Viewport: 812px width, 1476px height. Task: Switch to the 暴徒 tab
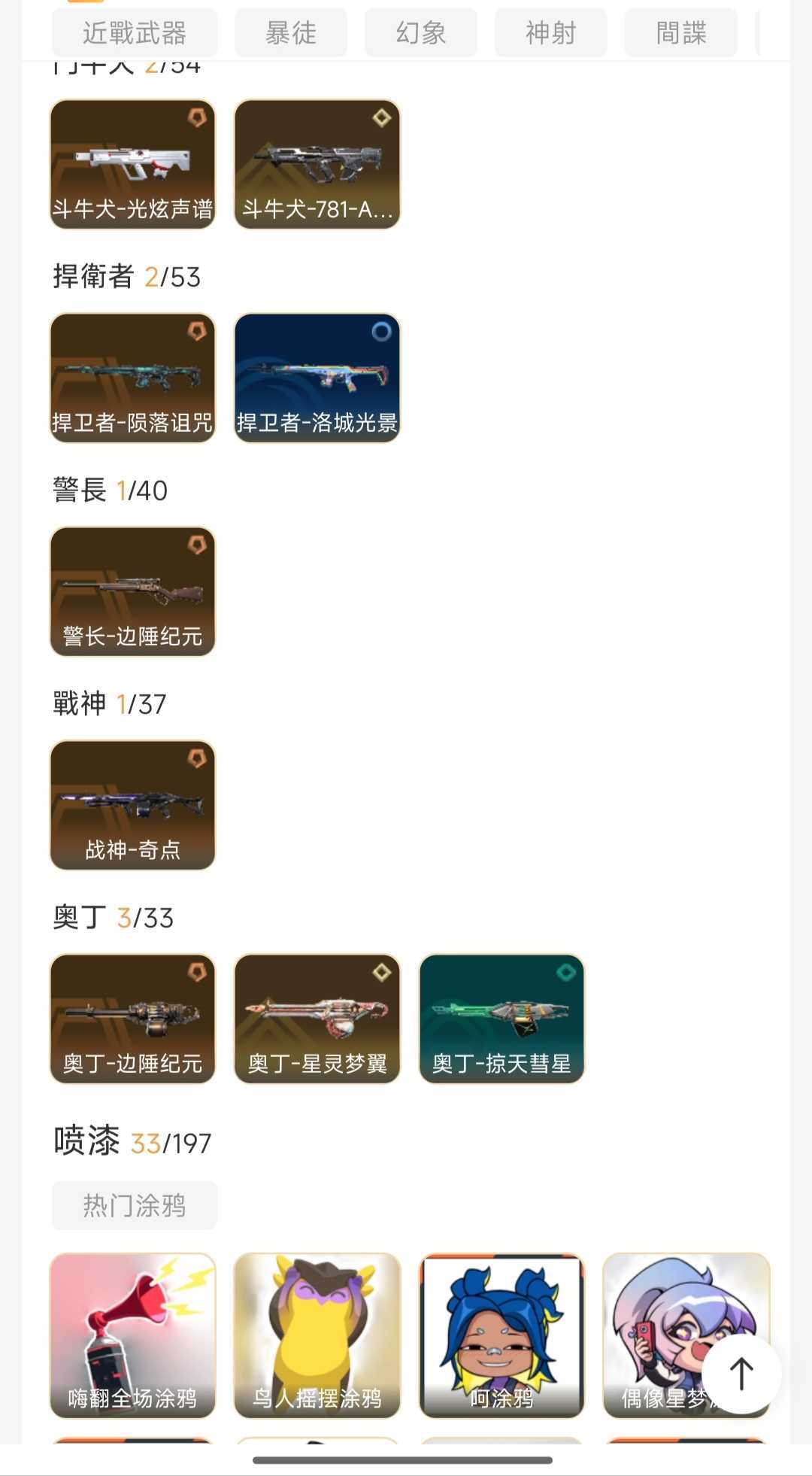pyautogui.click(x=291, y=33)
